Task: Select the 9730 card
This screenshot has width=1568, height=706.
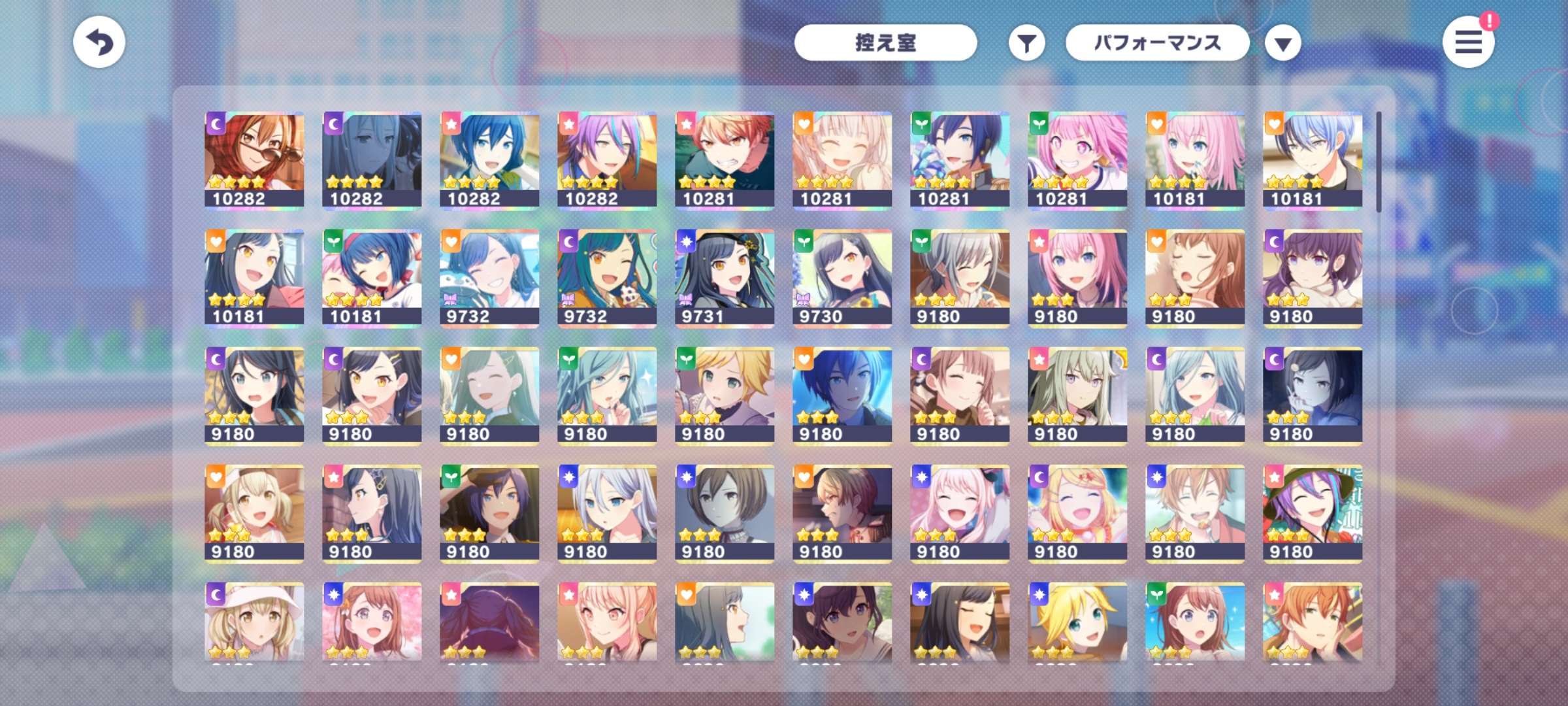Action: pyautogui.click(x=842, y=277)
